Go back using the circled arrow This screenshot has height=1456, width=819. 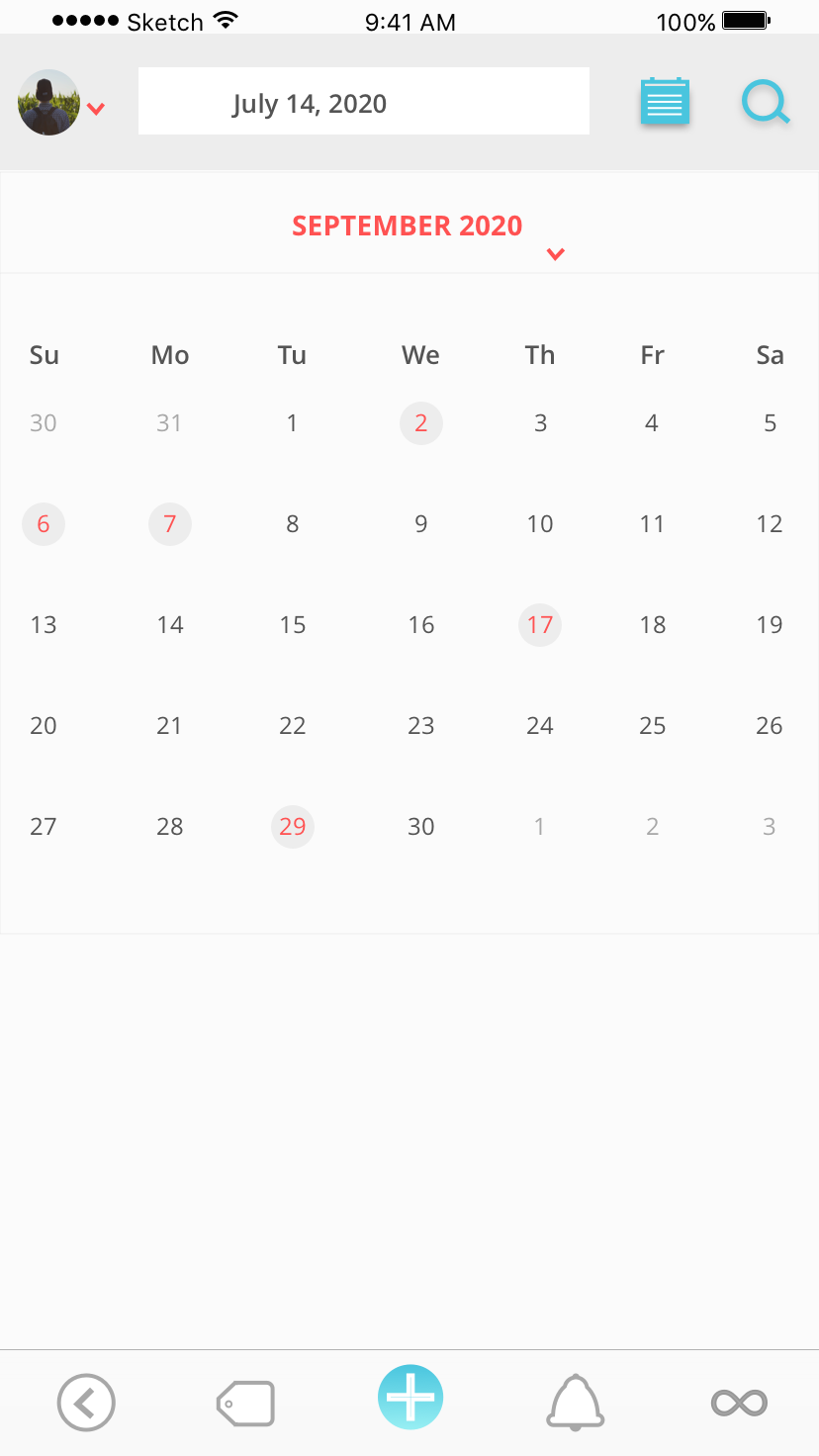(86, 1403)
